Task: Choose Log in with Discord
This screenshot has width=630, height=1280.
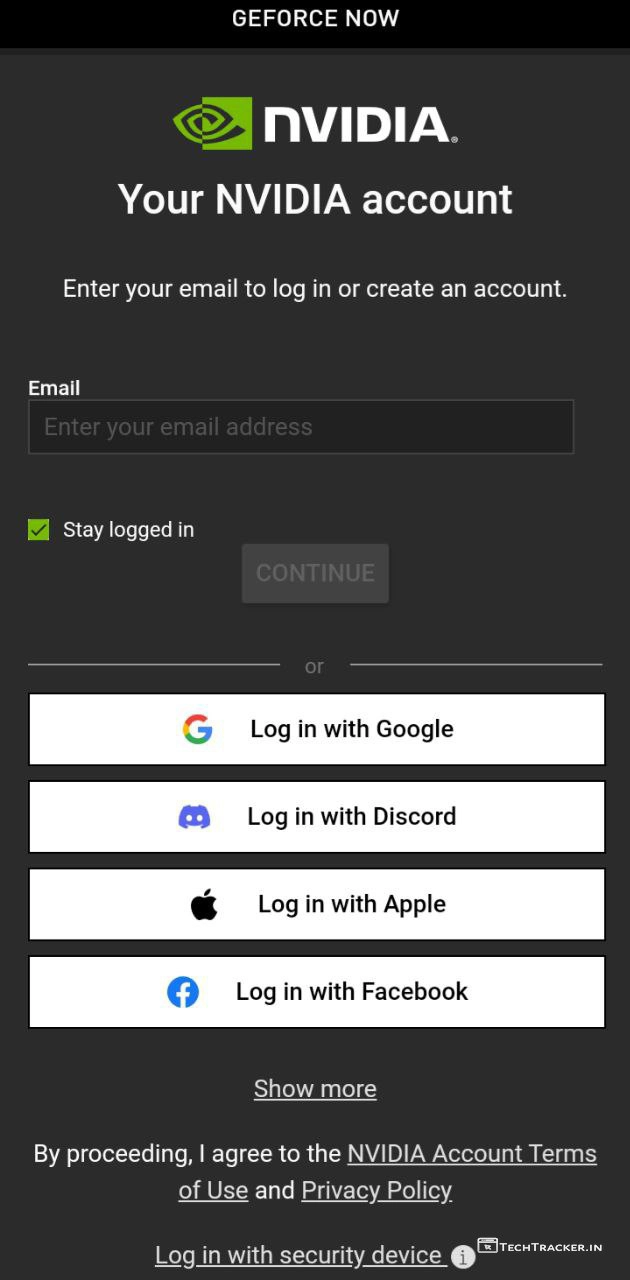Action: (316, 817)
